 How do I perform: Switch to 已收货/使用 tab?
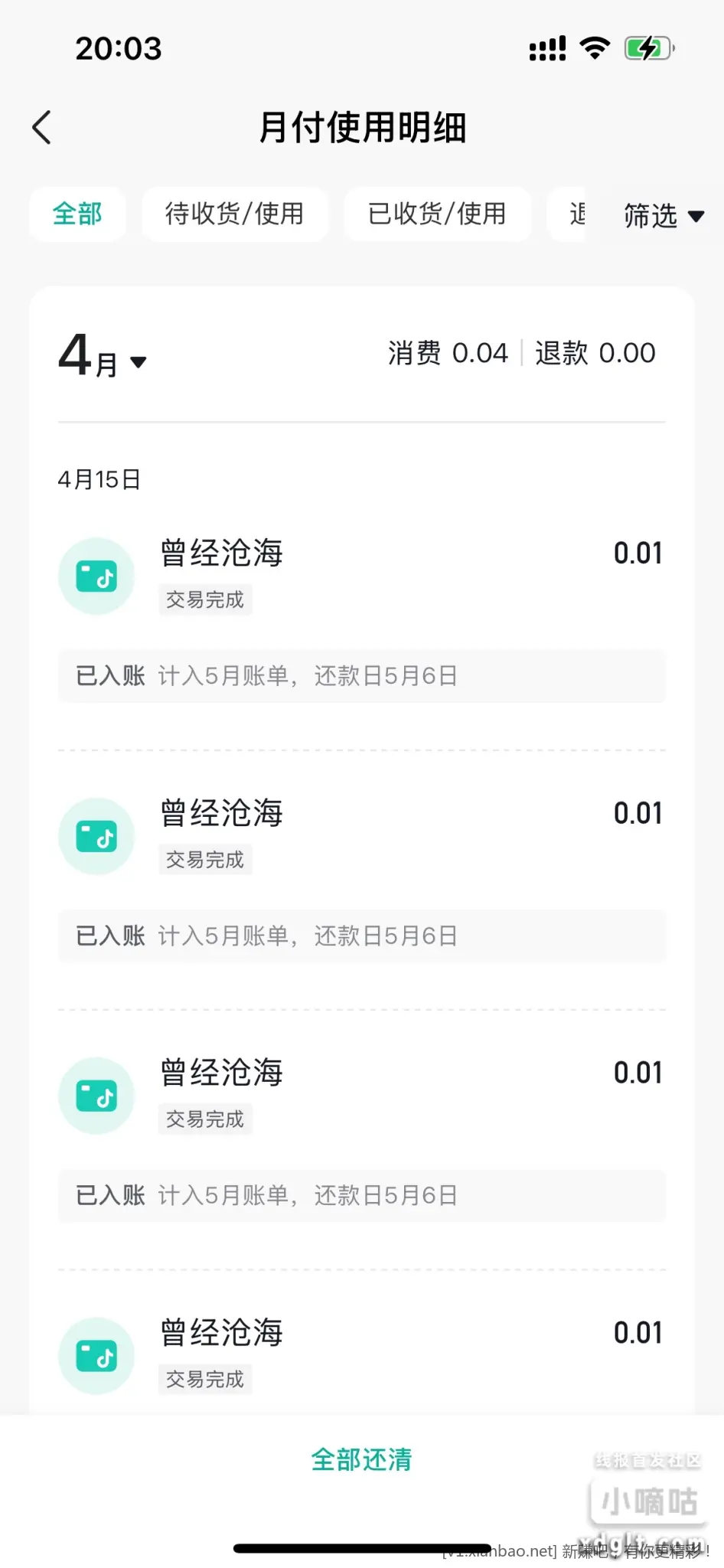click(x=437, y=214)
